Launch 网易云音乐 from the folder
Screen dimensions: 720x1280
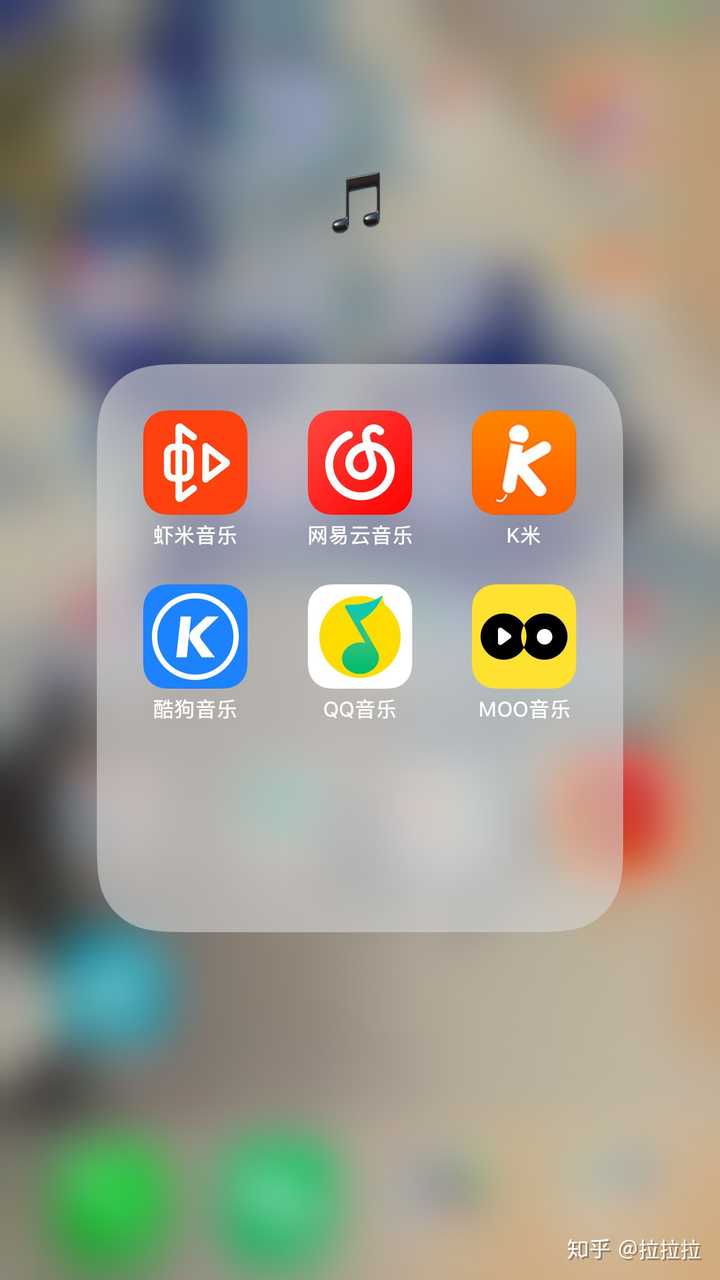click(360, 462)
